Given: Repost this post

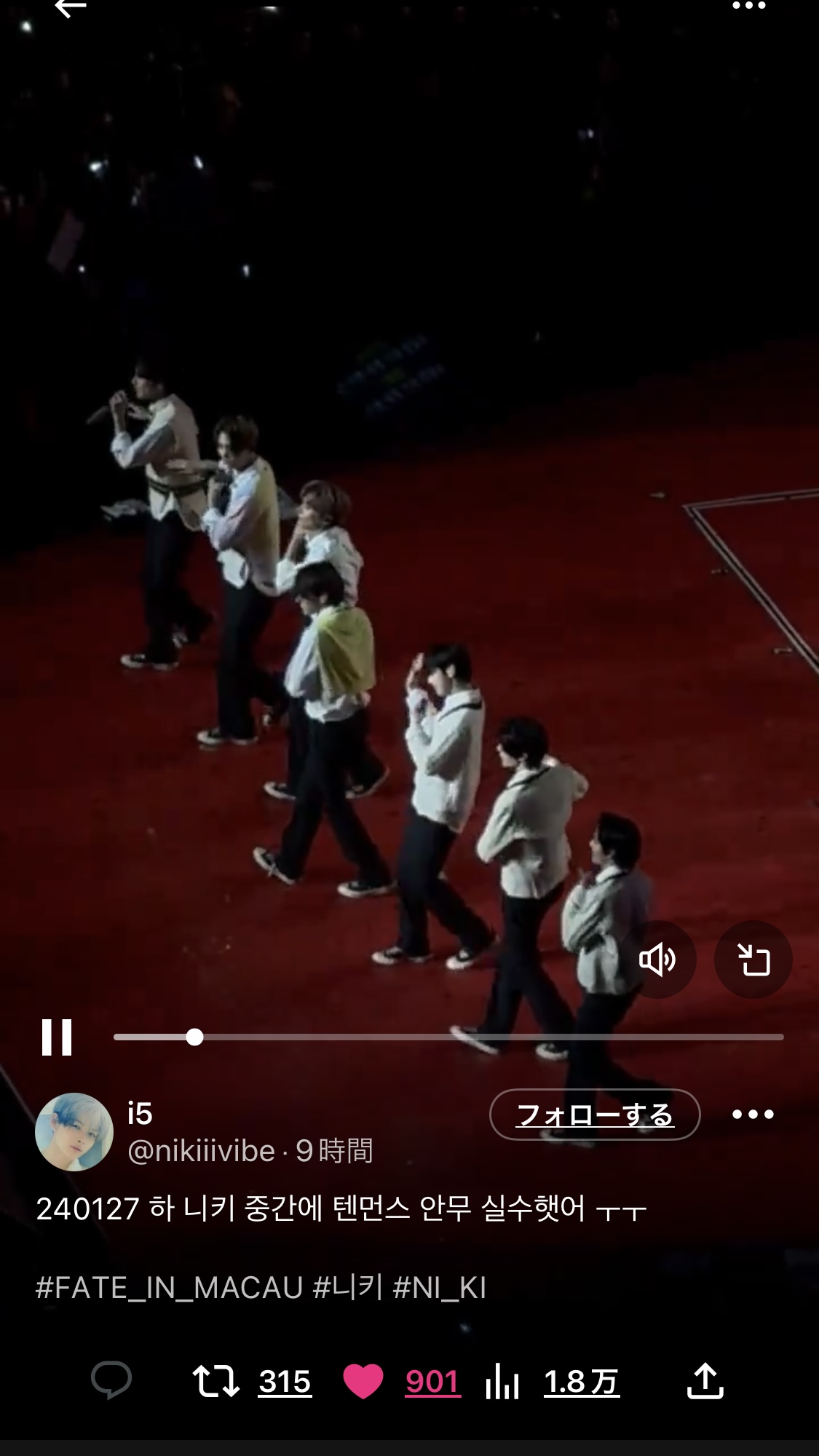Looking at the screenshot, I should [x=252, y=1381].
